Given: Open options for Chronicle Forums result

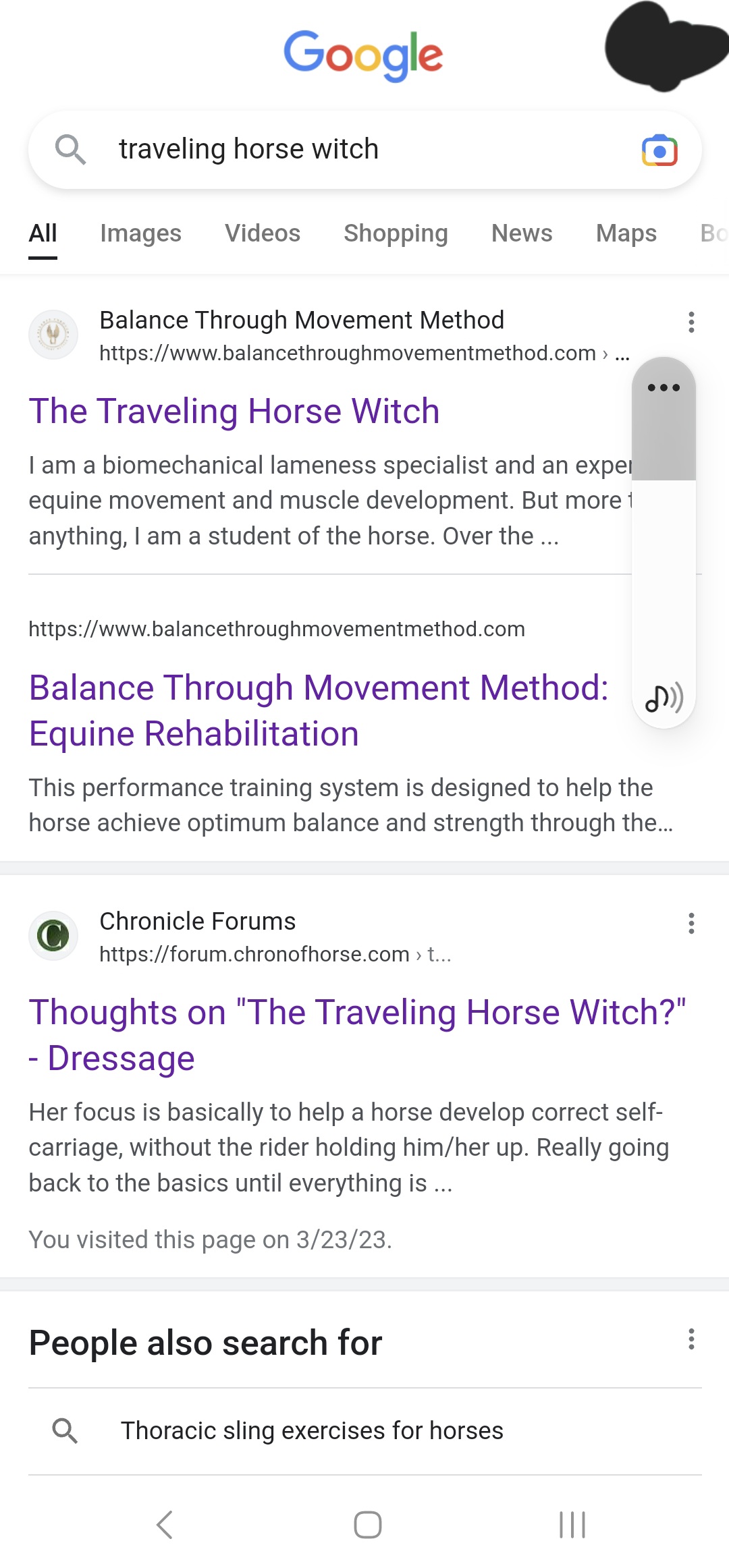Looking at the screenshot, I should [691, 923].
